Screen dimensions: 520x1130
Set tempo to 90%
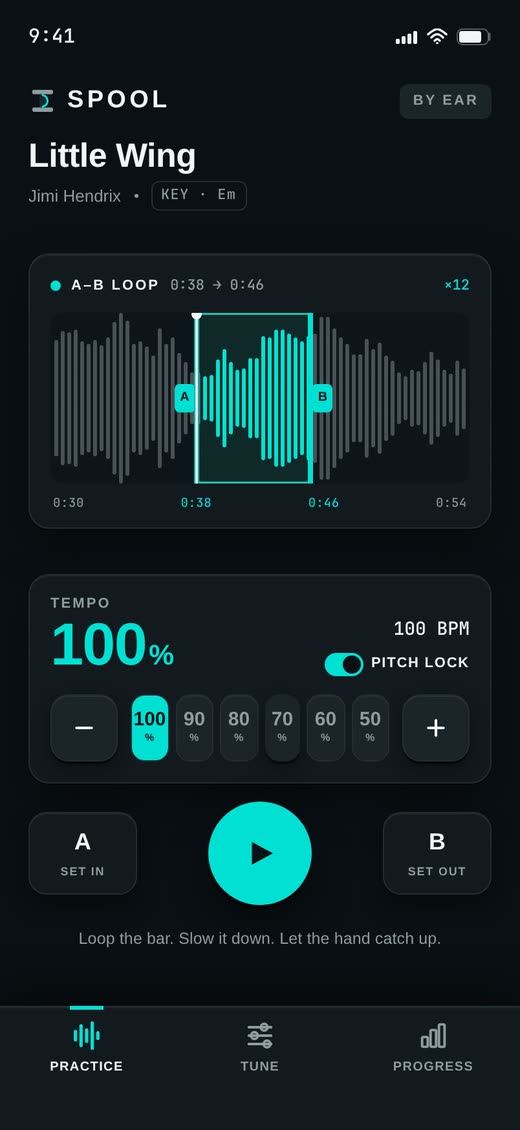pyautogui.click(x=194, y=728)
